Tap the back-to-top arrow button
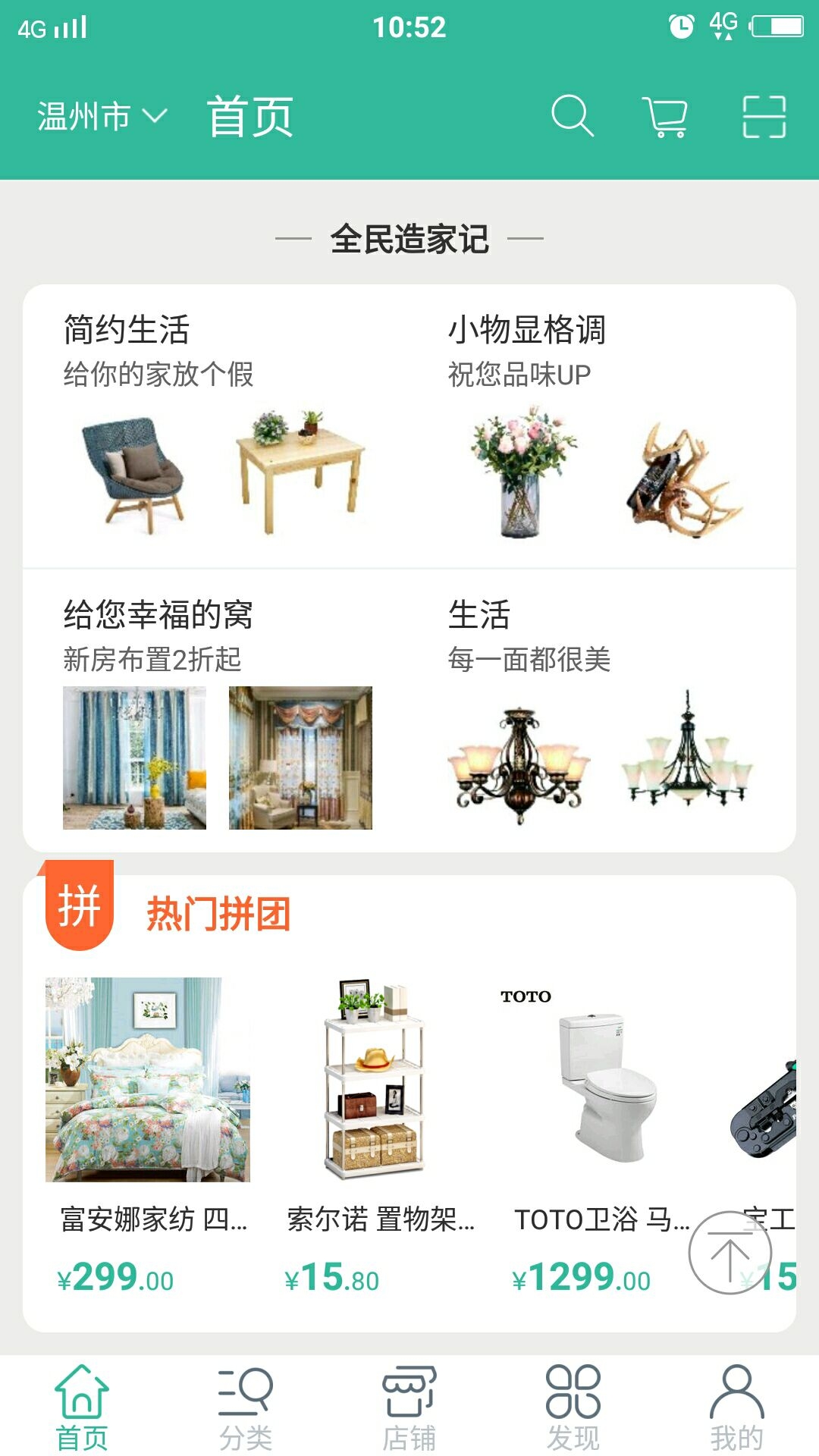Screen dimensions: 819x1456 coord(730,1253)
